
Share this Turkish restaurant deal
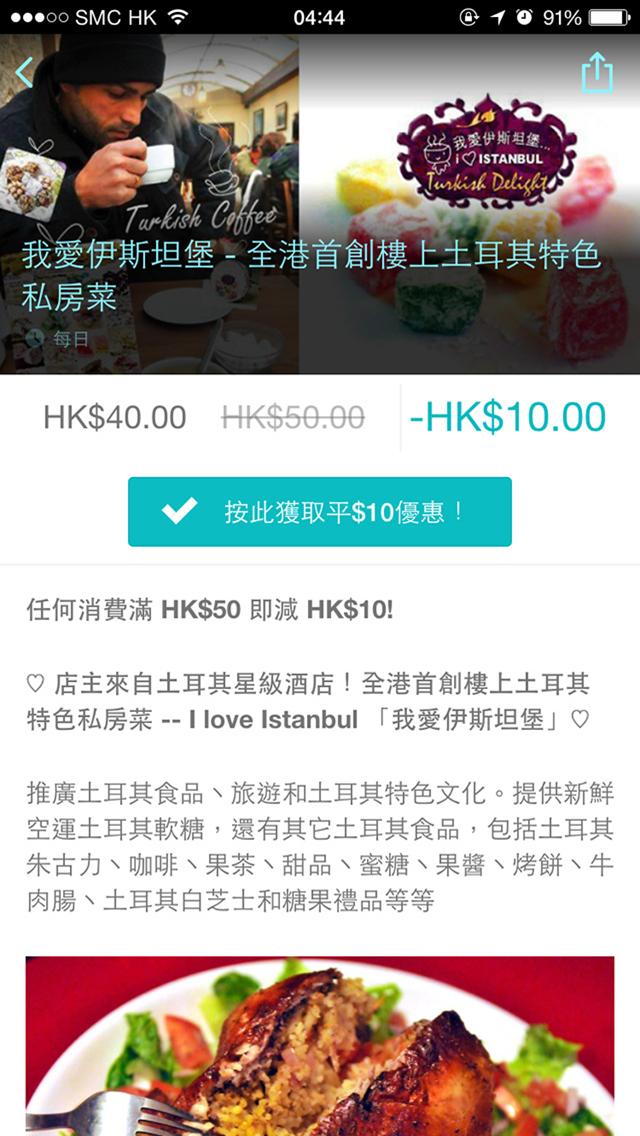coord(597,73)
